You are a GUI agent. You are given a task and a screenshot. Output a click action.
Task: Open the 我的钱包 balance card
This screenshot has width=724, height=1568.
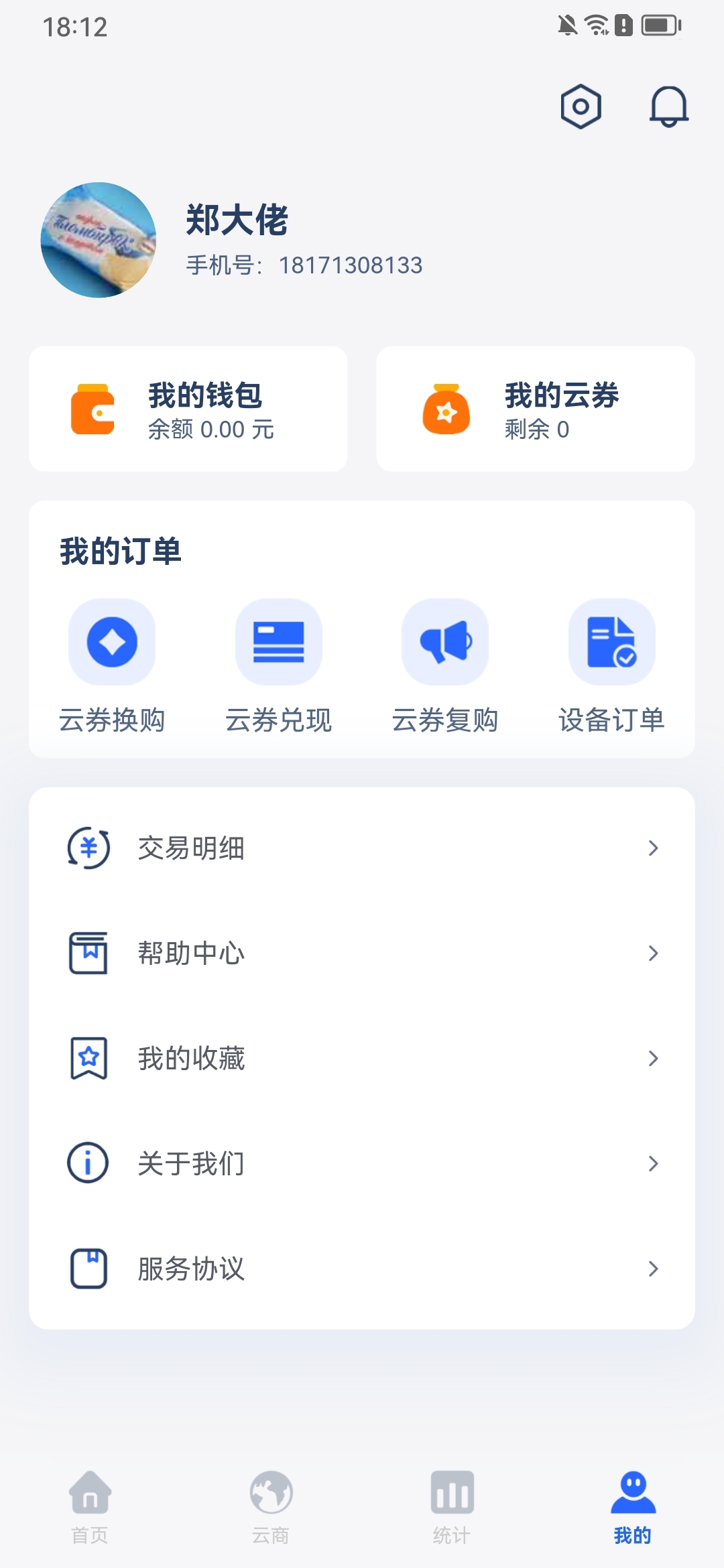[188, 409]
